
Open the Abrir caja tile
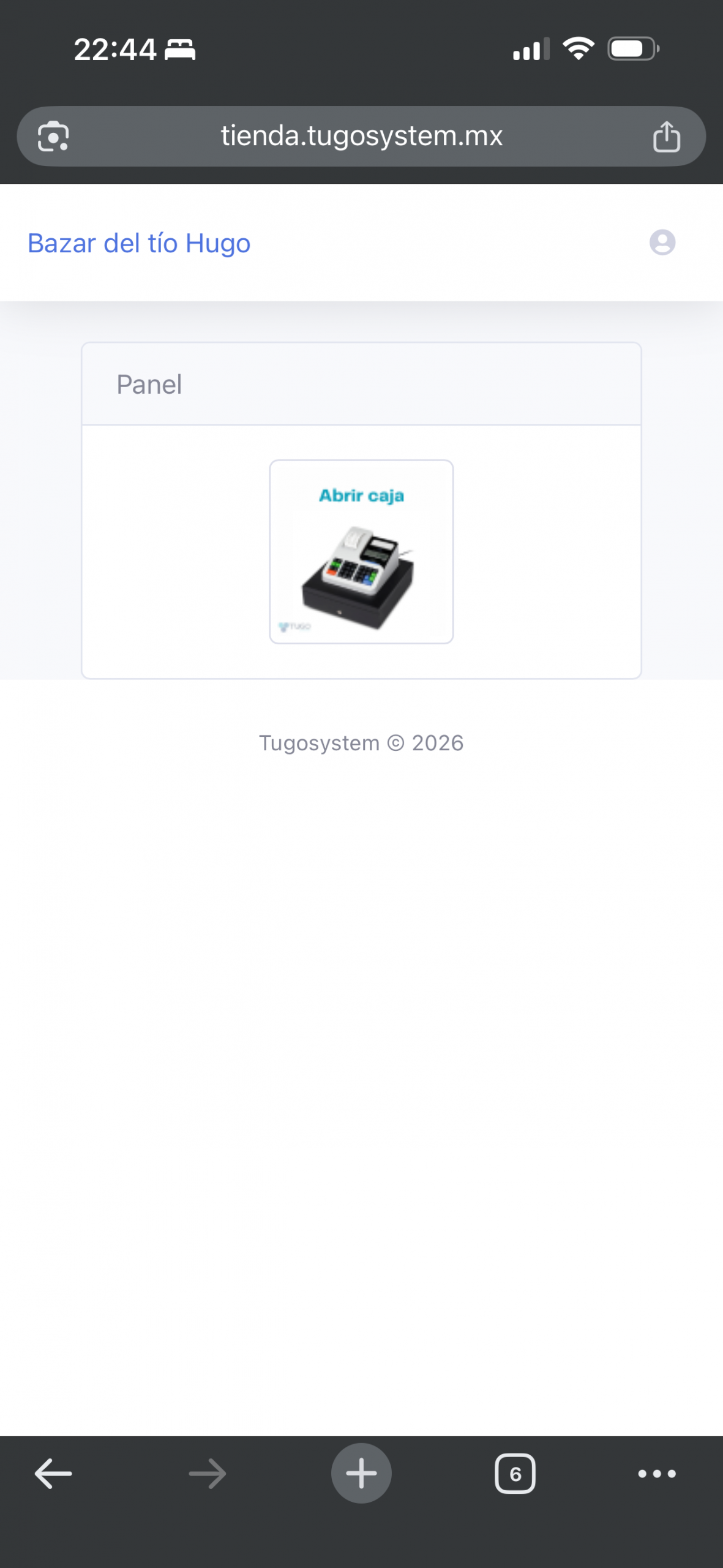point(361,551)
